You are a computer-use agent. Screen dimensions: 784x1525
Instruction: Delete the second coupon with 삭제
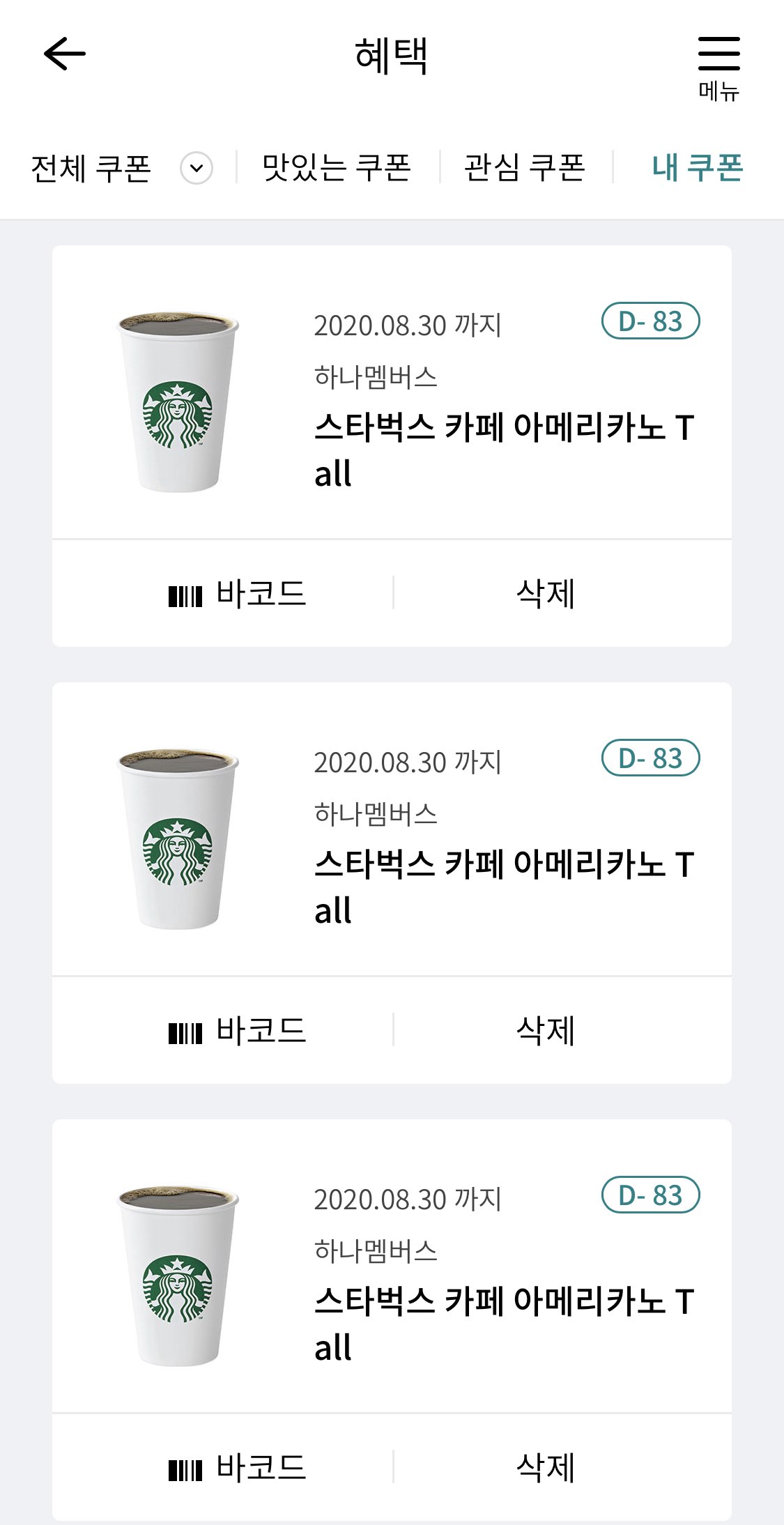545,1031
